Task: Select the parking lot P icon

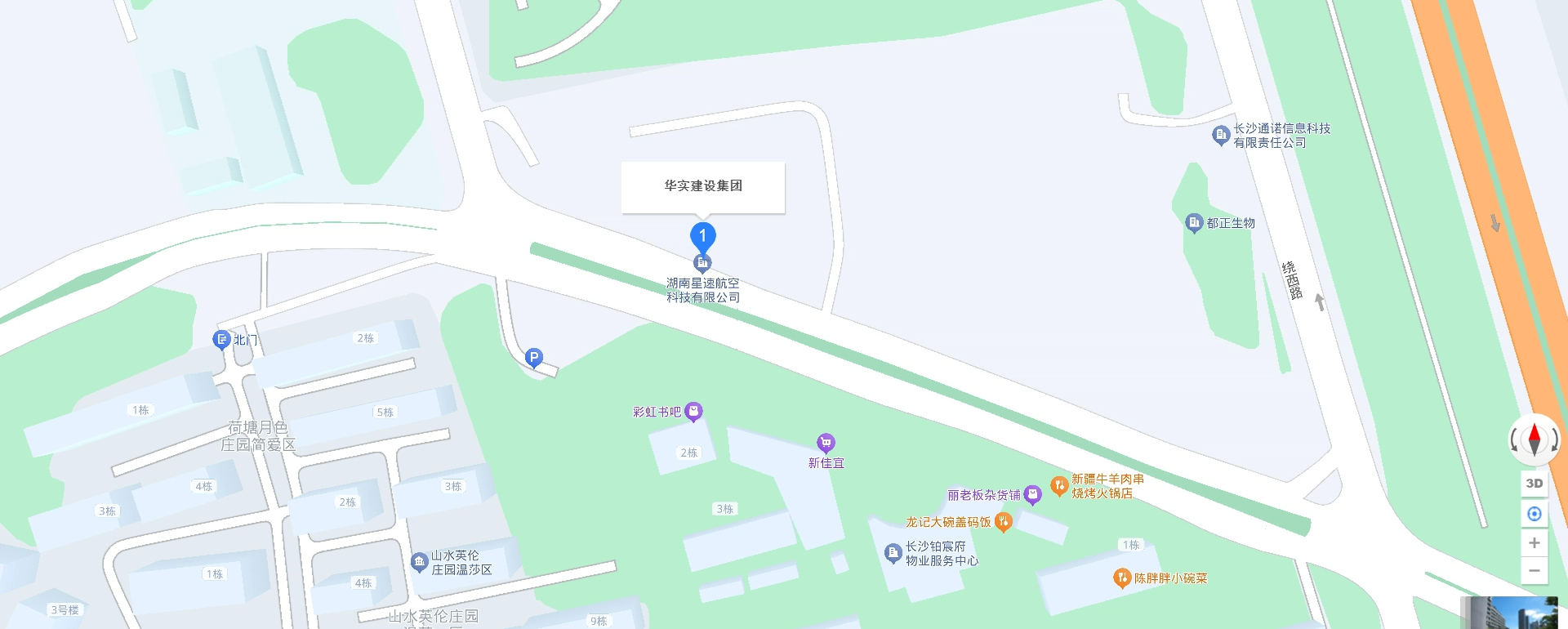Action: pos(533,357)
